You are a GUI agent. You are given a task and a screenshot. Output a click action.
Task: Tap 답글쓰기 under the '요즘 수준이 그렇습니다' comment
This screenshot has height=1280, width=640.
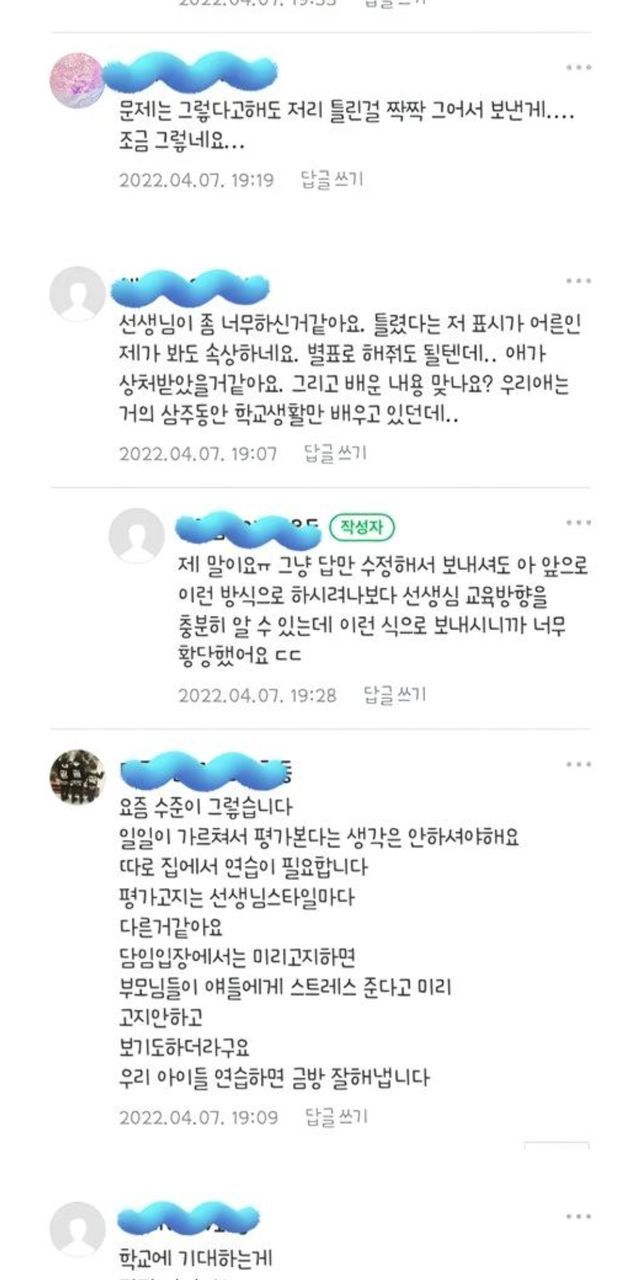click(335, 1115)
